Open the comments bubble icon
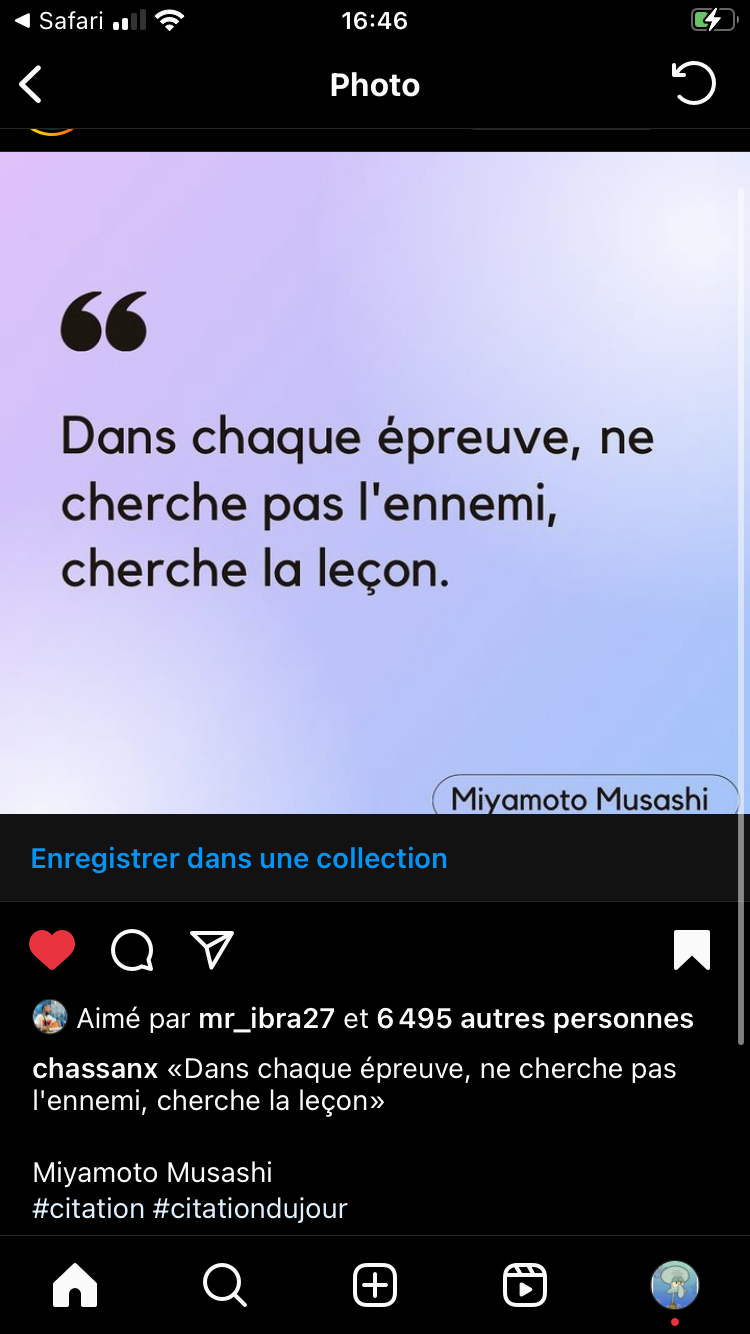Screen dimensions: 750x1334 point(132,950)
